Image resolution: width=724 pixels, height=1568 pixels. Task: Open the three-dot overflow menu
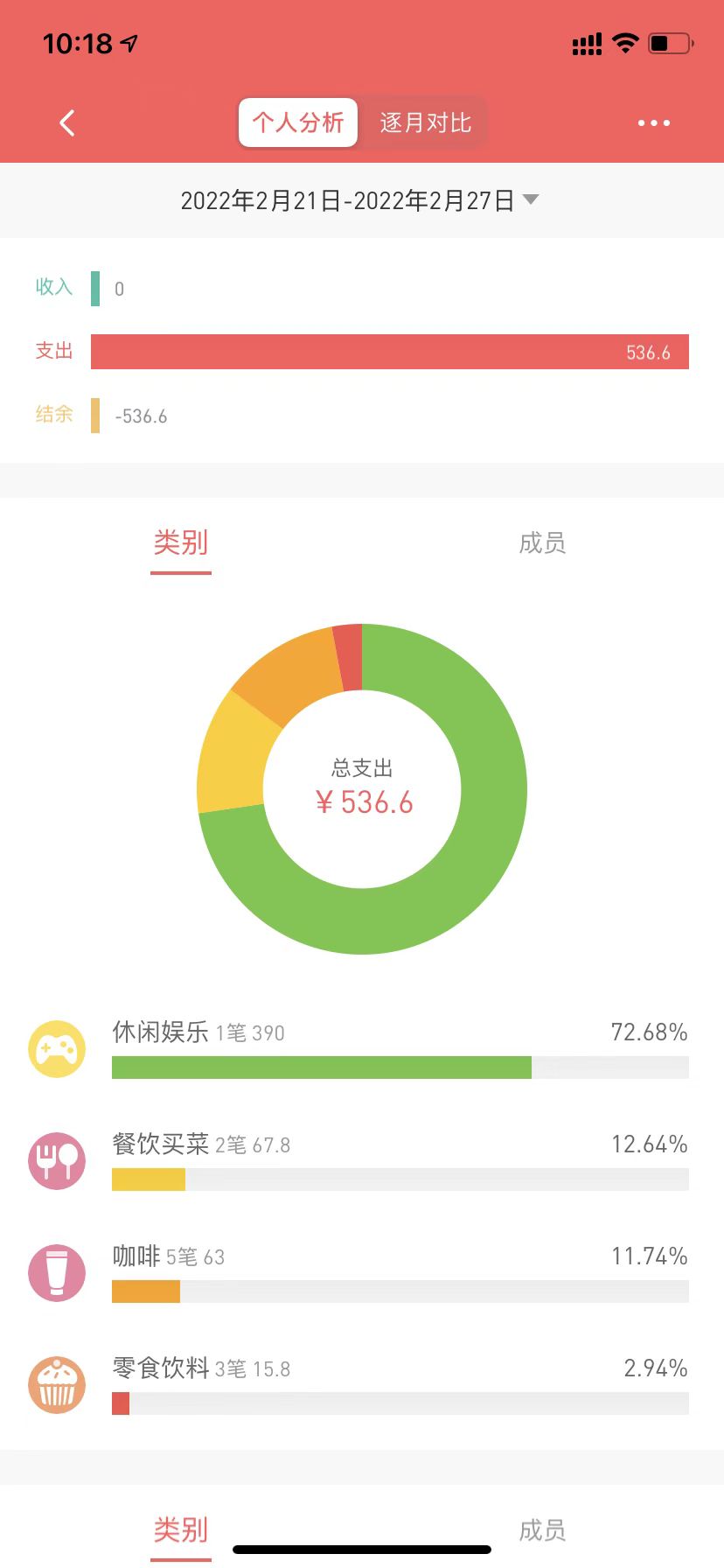tap(653, 122)
